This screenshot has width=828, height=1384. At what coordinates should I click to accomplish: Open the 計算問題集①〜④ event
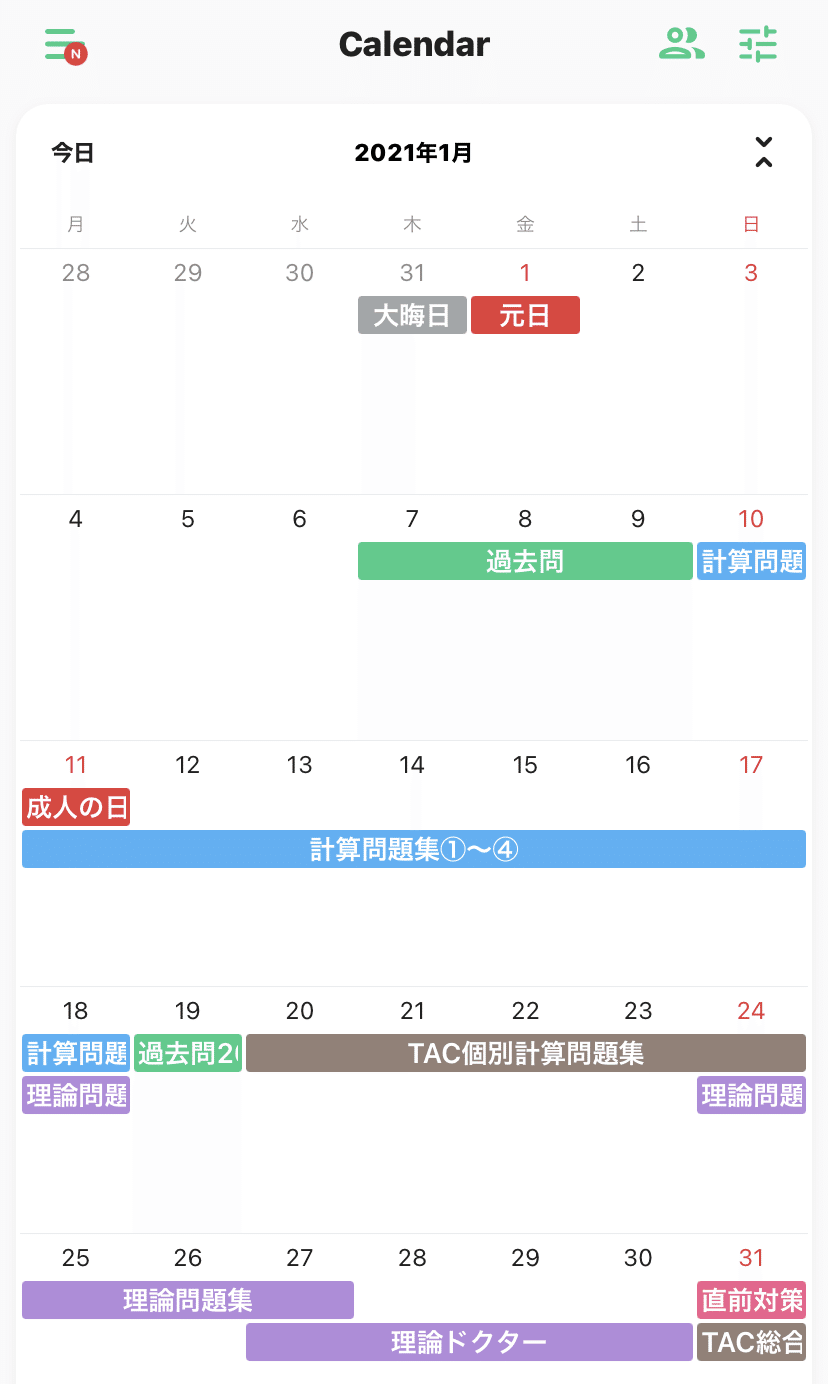414,849
